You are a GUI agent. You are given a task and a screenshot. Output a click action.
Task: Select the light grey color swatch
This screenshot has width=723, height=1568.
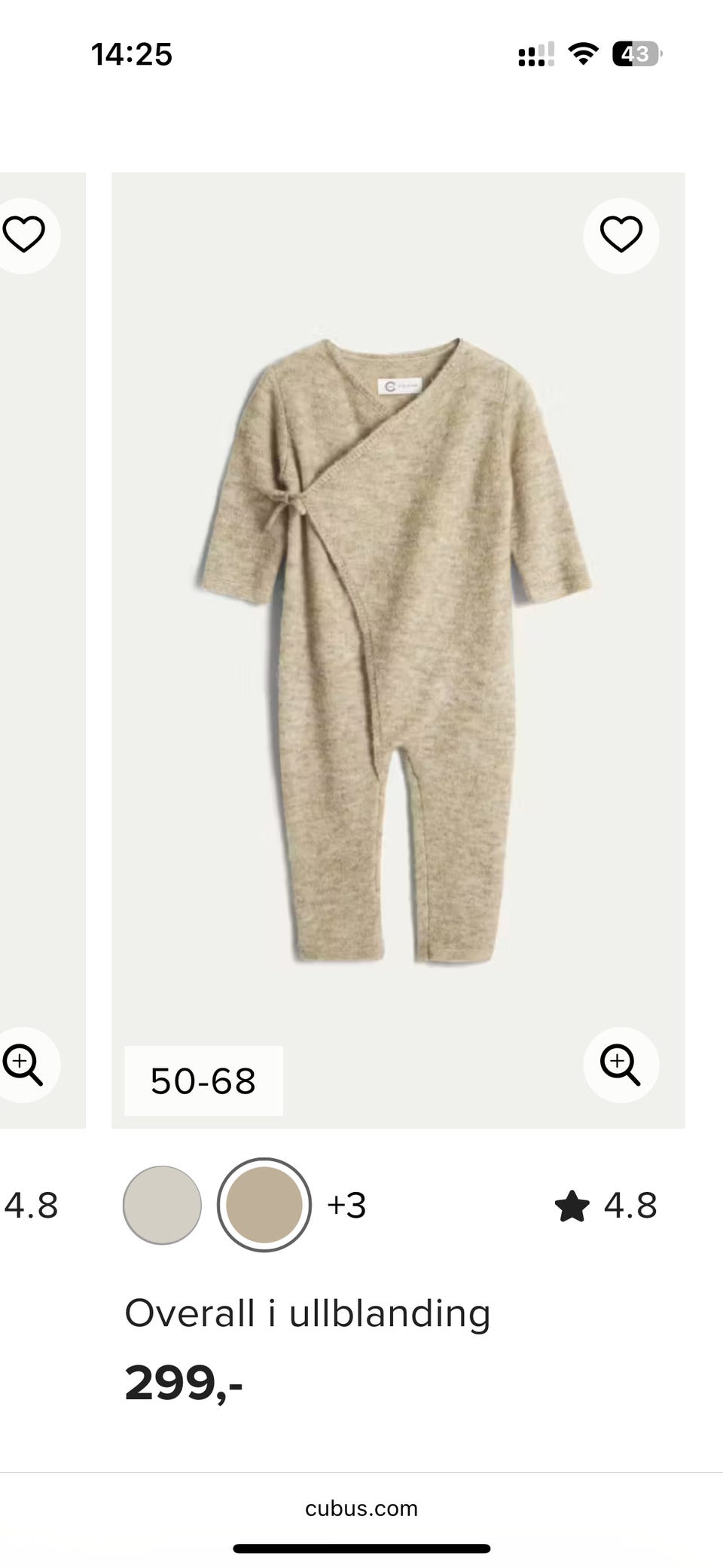[x=162, y=1205]
